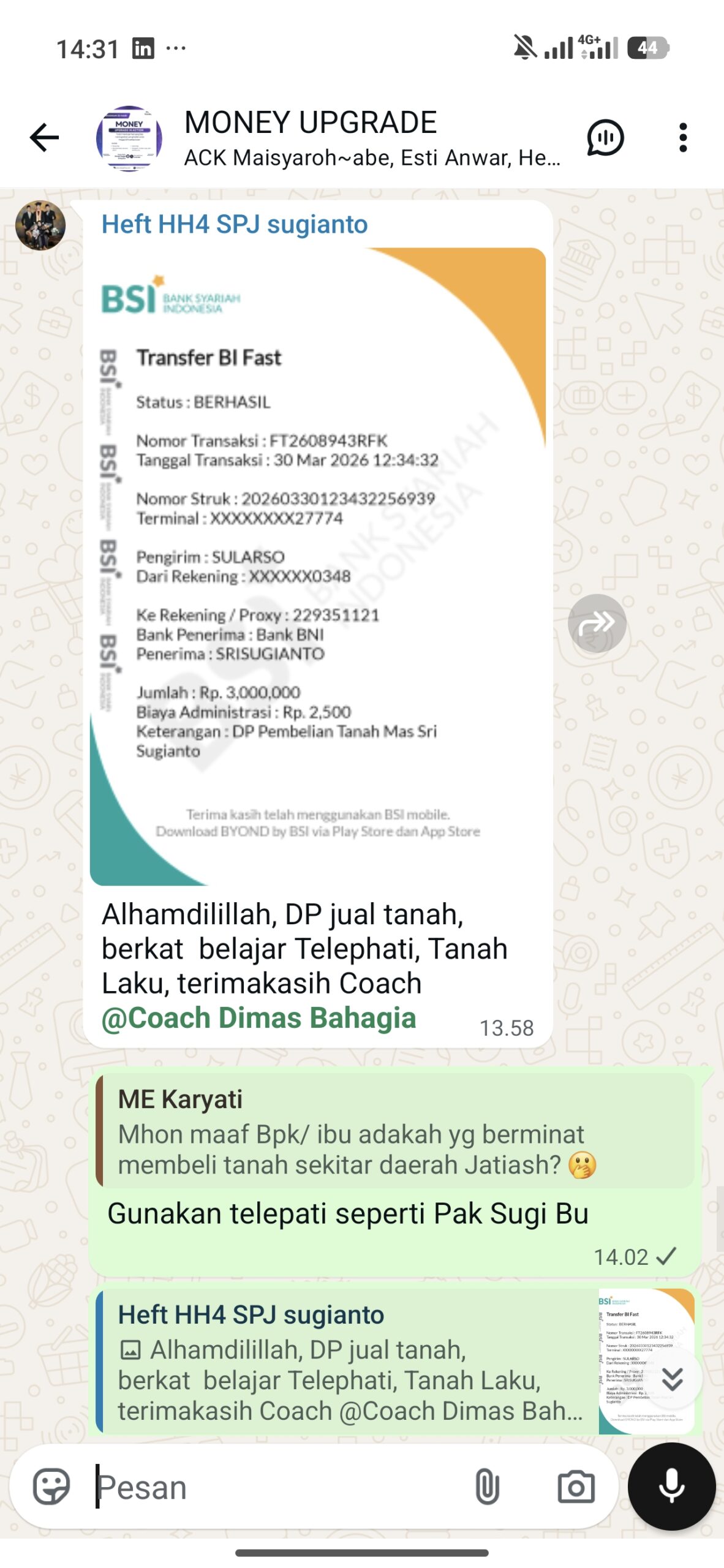Open the sender's profile picture
The image size is (724, 1568).
40,225
